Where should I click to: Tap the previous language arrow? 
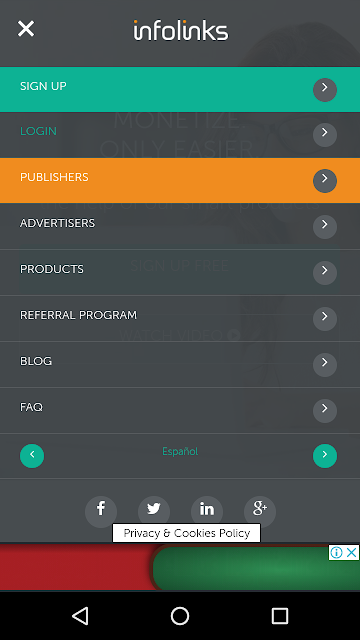[32, 456]
